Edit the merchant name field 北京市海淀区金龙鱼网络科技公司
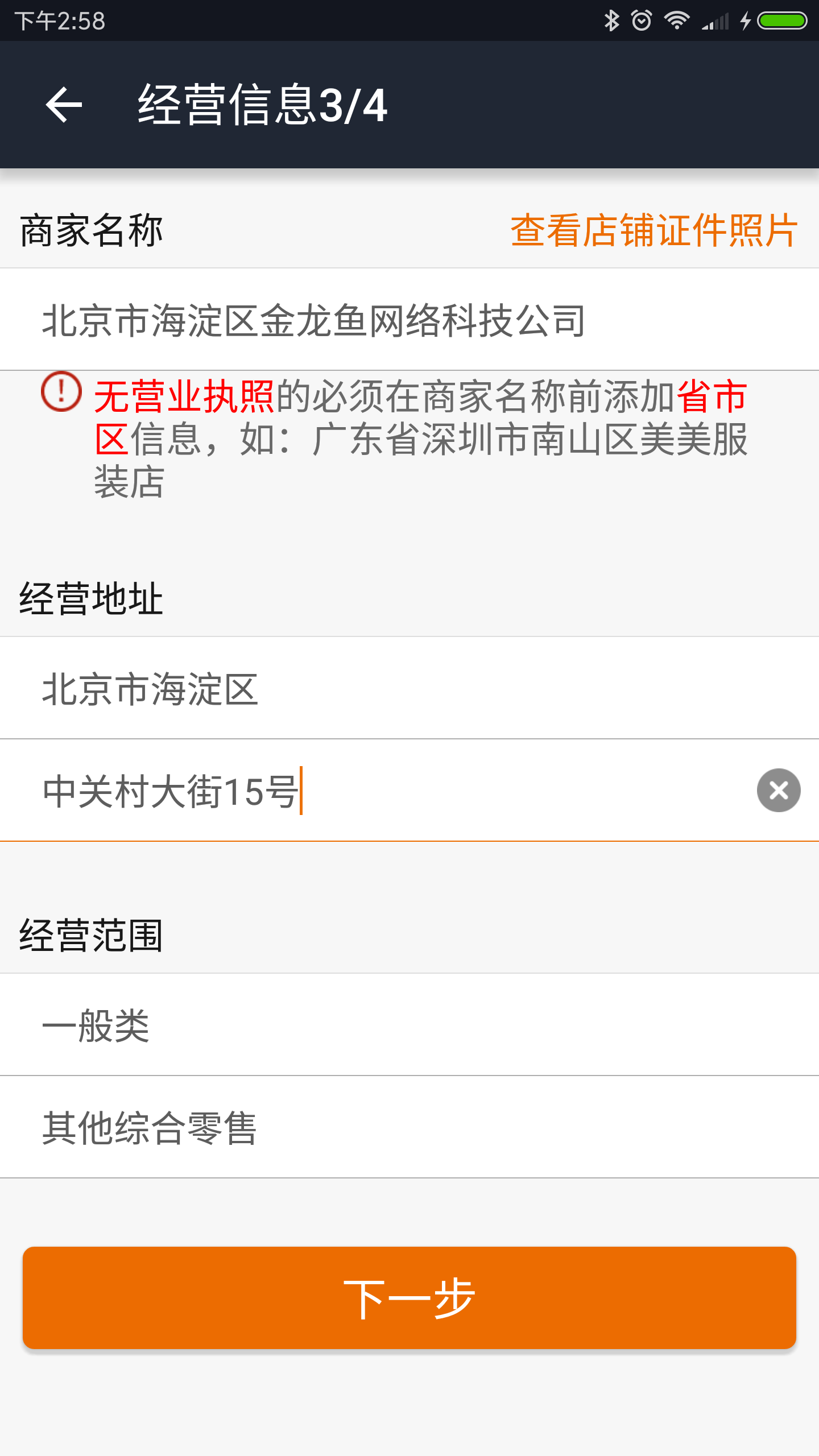This screenshot has height=1456, width=819. click(409, 320)
